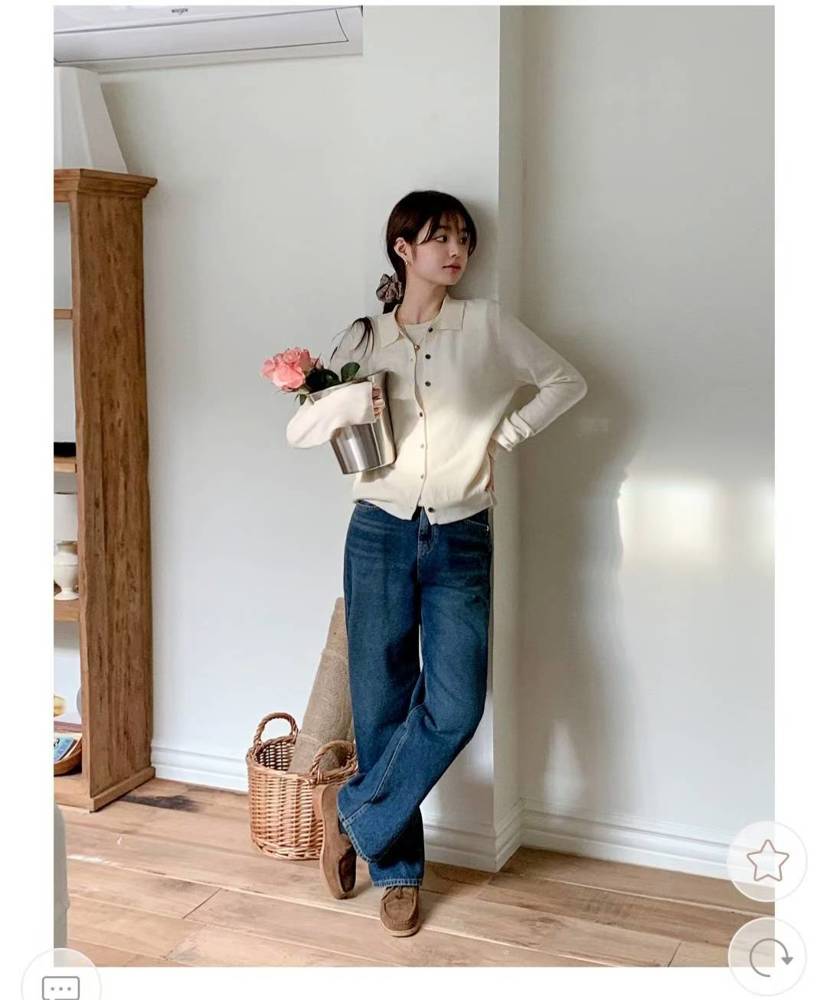The image size is (827, 1000).
Task: Open the cardigan outfit product photo
Action: pos(413,480)
